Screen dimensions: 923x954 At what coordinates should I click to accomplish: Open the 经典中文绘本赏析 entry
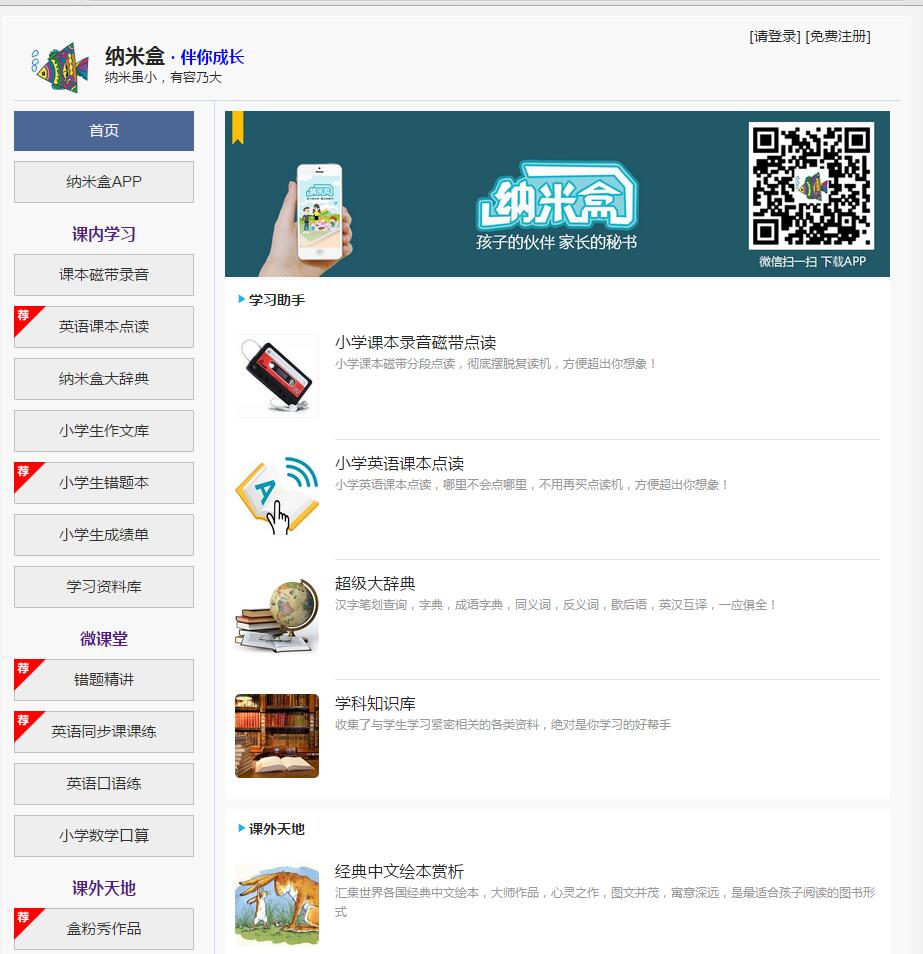(x=399, y=872)
